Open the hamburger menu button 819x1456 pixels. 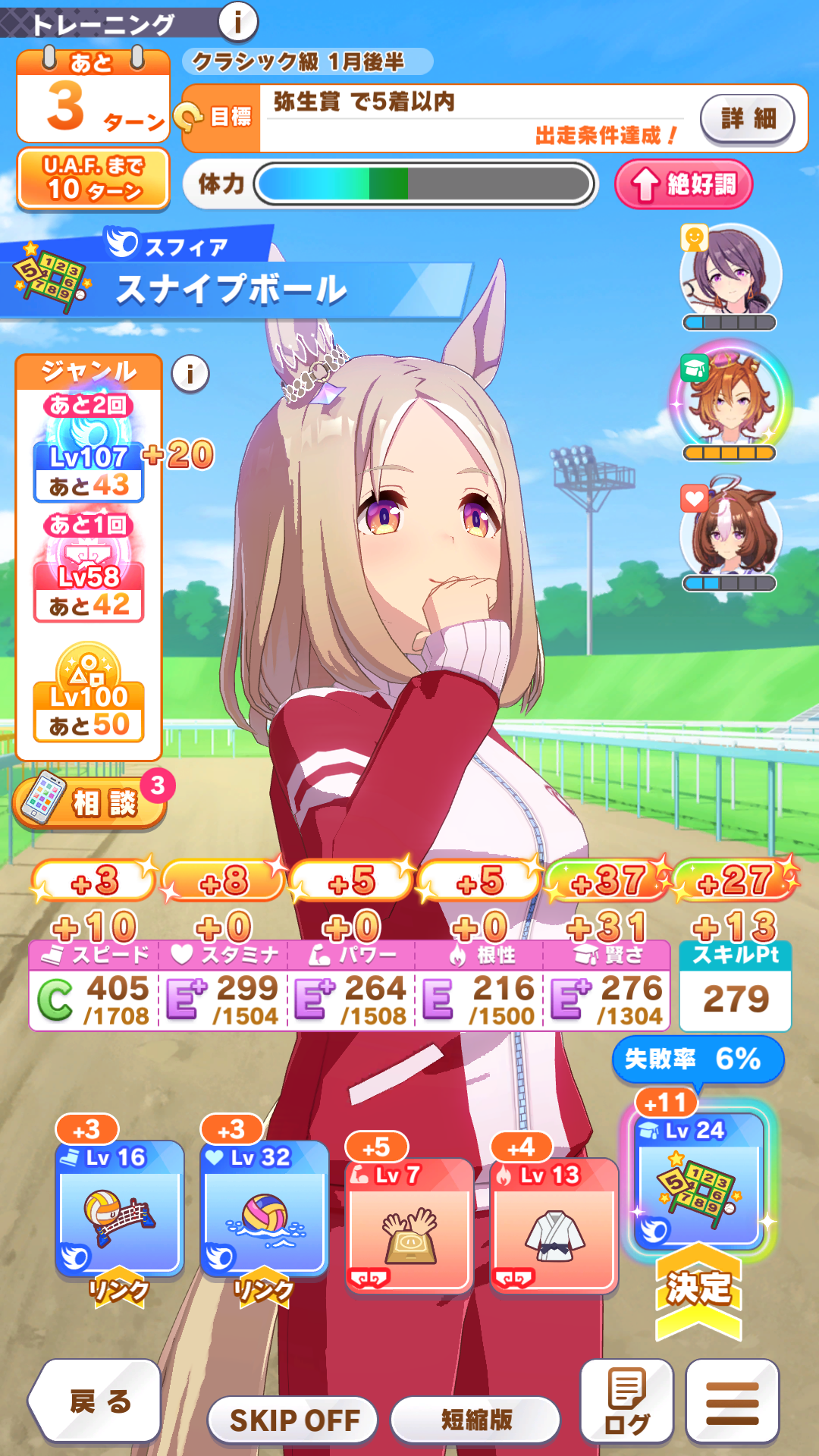click(x=732, y=1401)
